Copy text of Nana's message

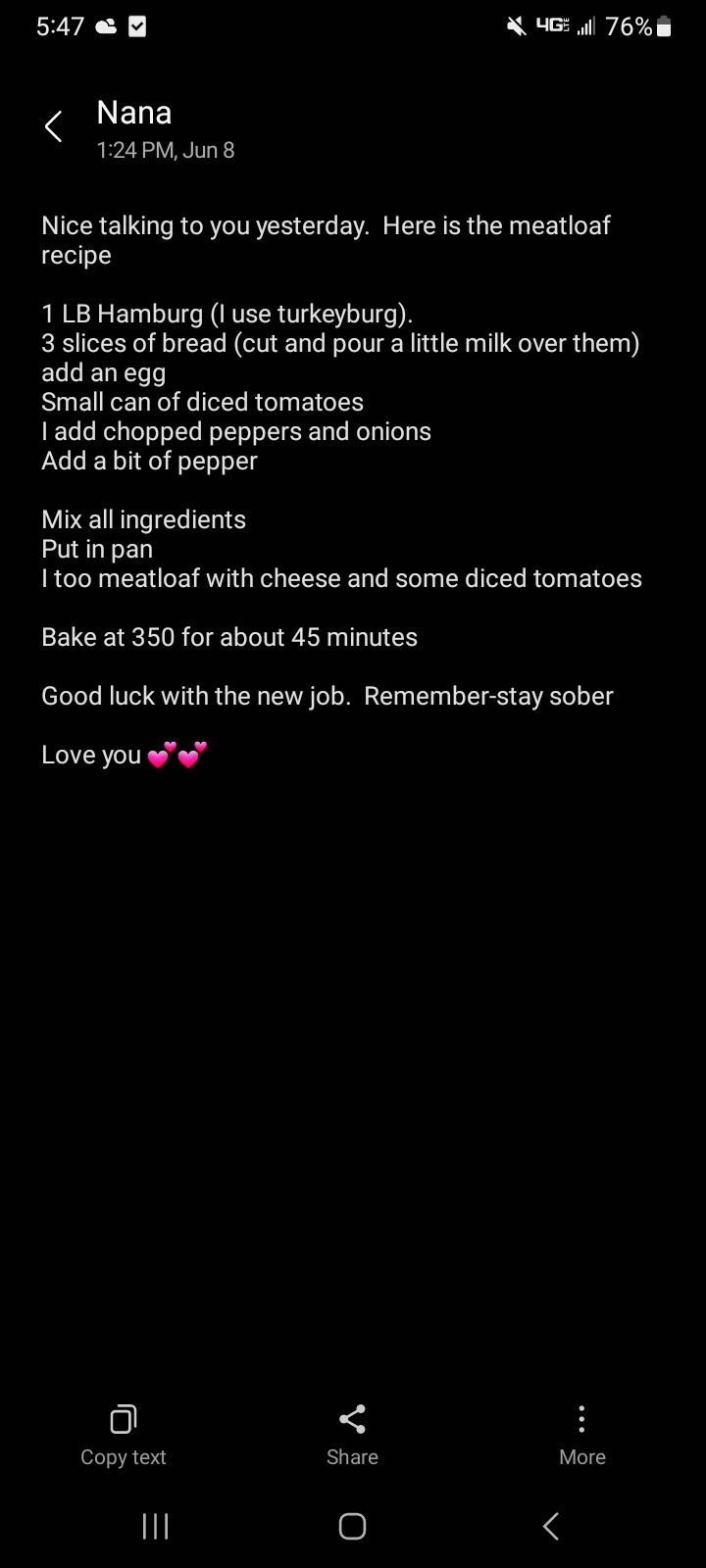click(x=124, y=1436)
